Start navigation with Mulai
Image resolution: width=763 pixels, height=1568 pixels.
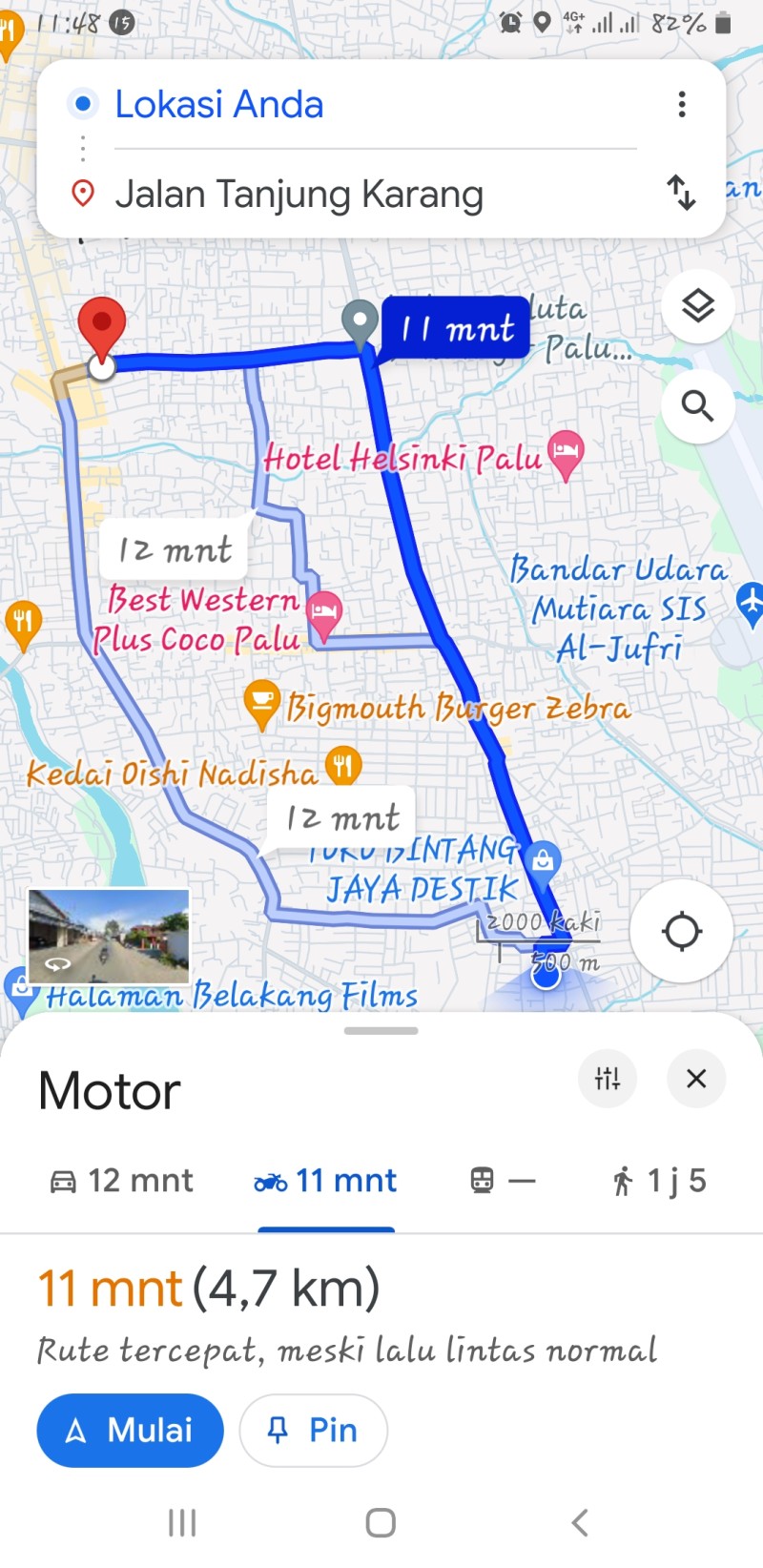(130, 1431)
